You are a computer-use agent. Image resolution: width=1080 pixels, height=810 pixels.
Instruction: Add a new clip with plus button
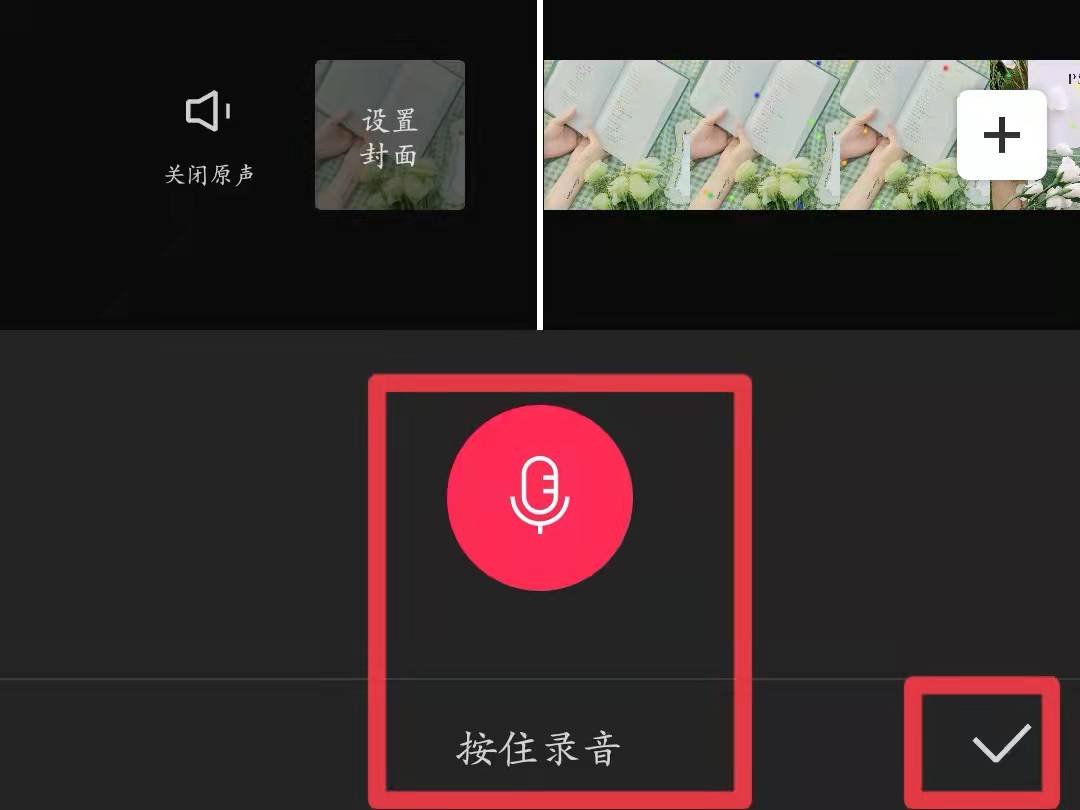coord(1001,135)
